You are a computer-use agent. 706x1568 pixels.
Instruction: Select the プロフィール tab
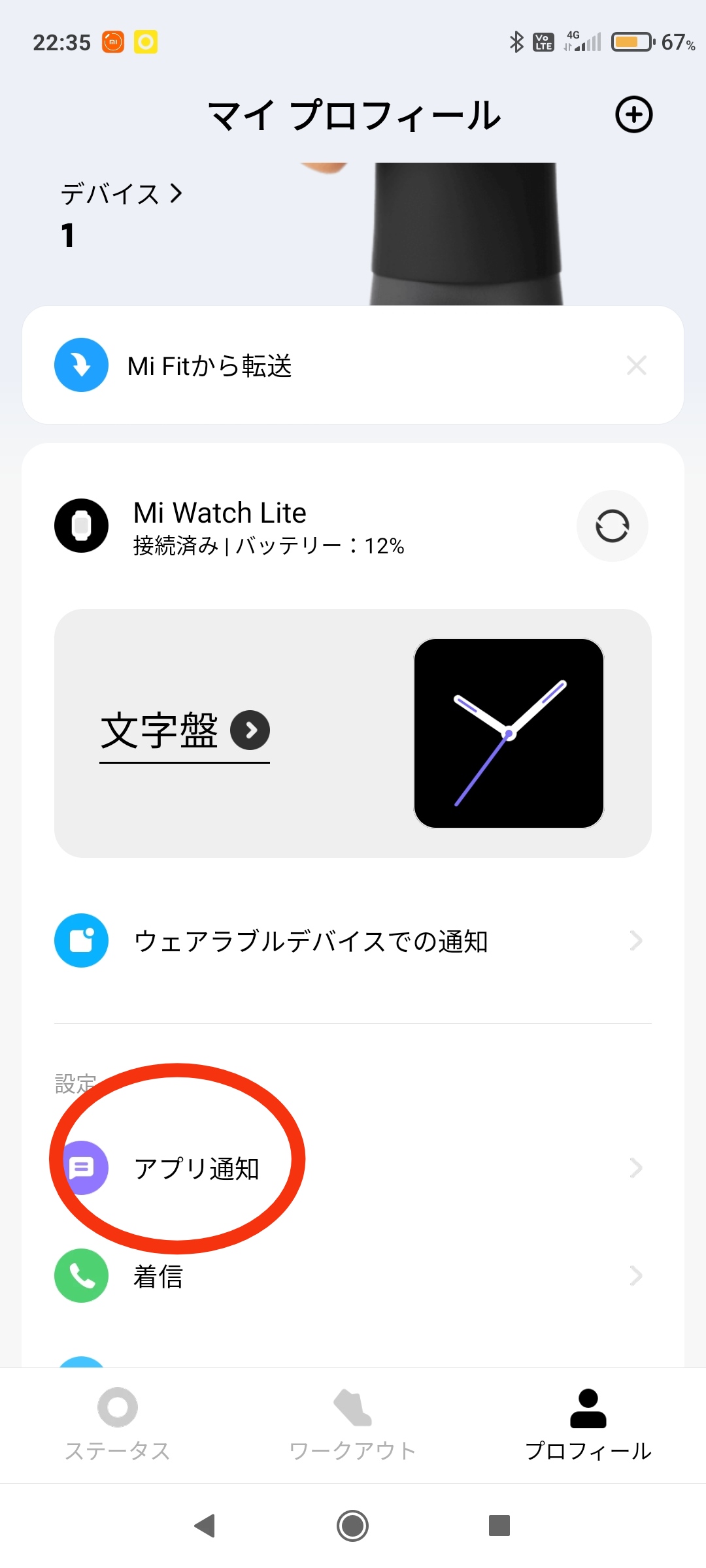click(588, 1424)
